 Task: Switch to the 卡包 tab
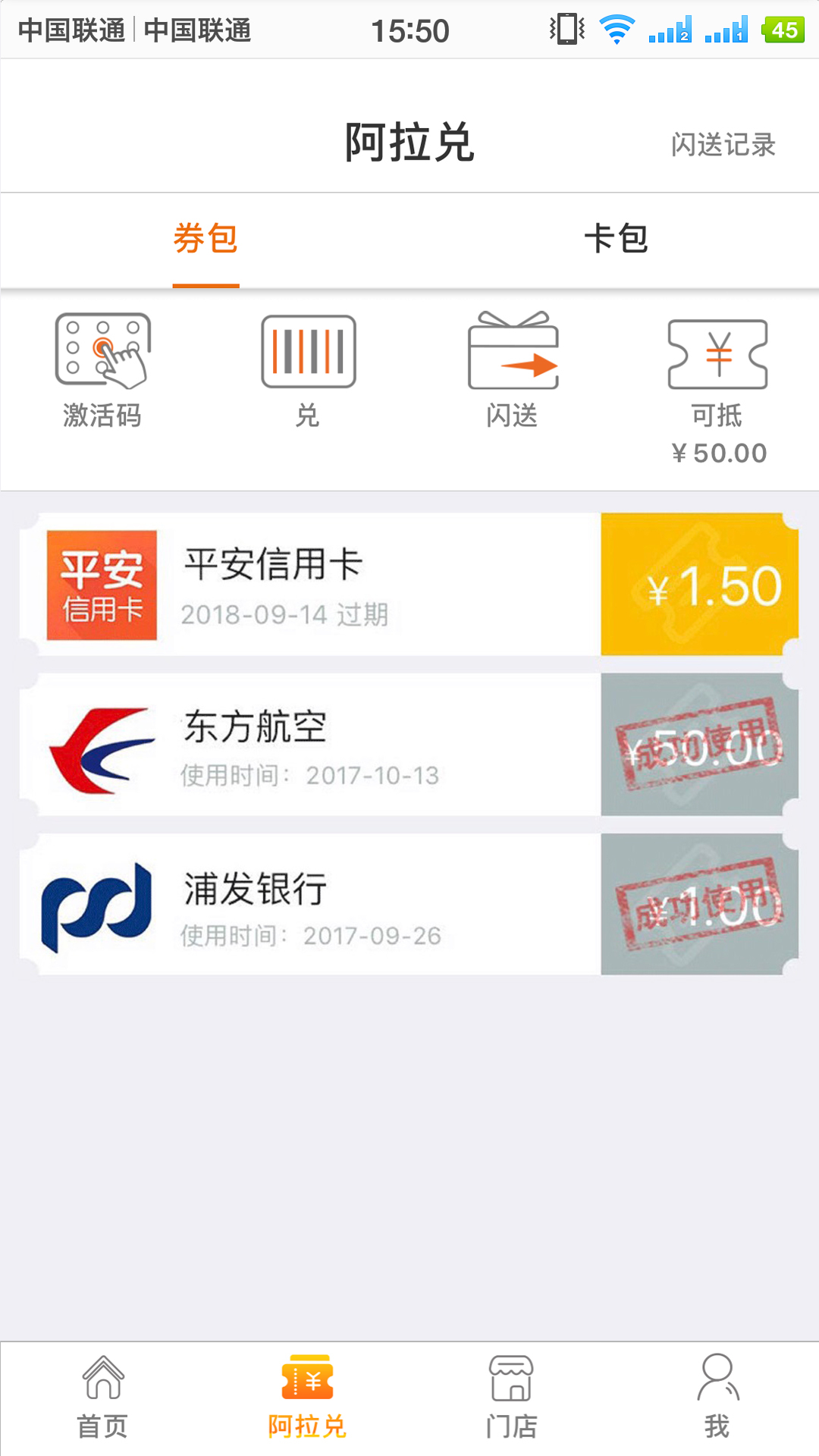pyautogui.click(x=615, y=240)
